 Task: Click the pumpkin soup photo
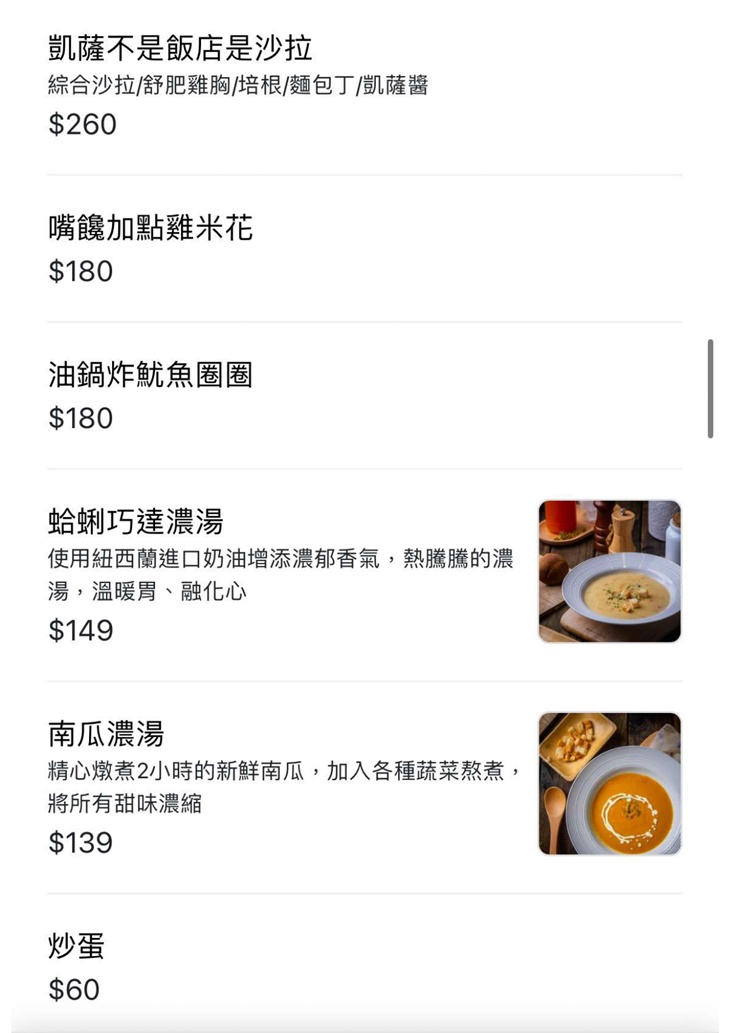[609, 782]
